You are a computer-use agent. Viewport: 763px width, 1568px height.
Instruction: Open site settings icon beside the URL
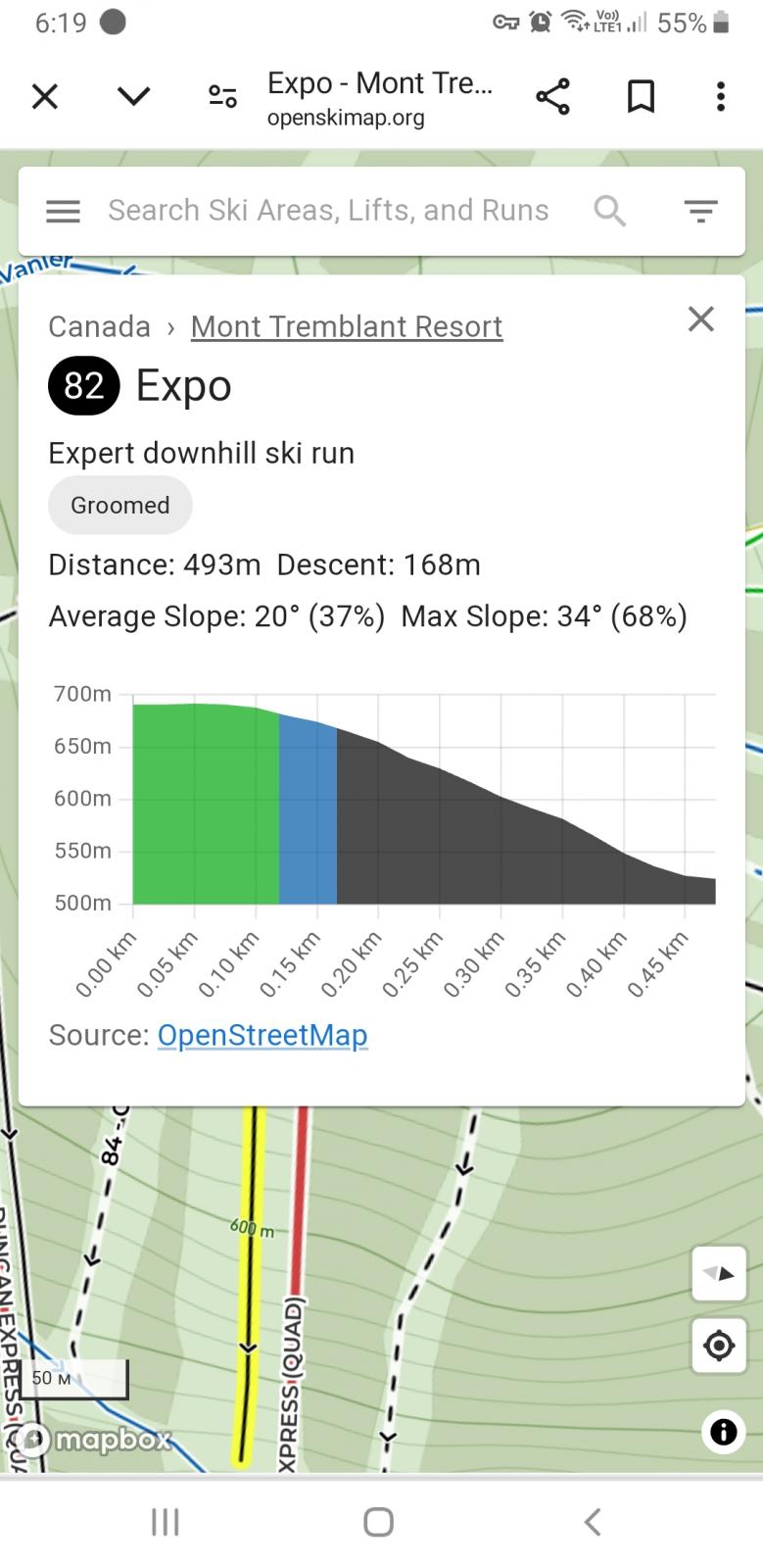222,96
